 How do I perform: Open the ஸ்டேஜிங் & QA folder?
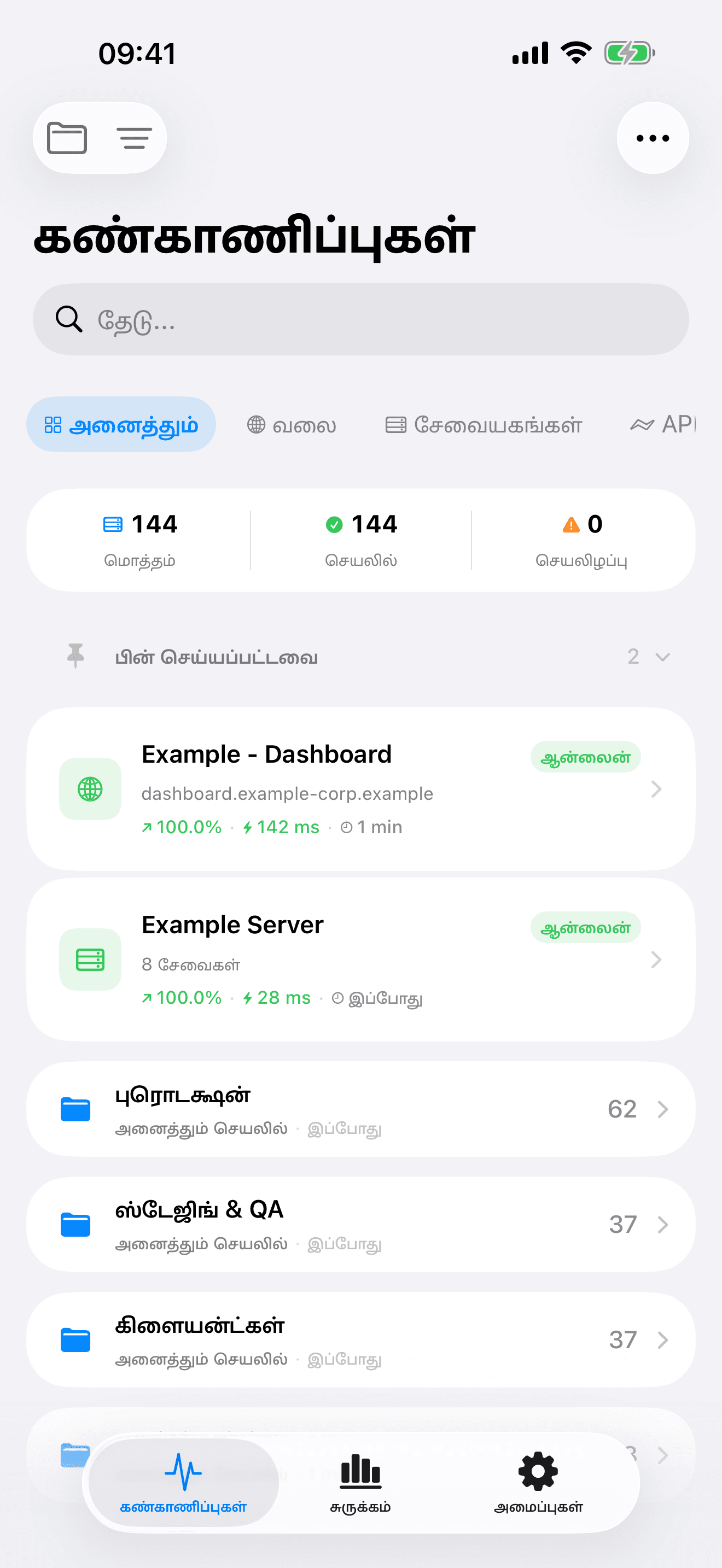[360, 1224]
